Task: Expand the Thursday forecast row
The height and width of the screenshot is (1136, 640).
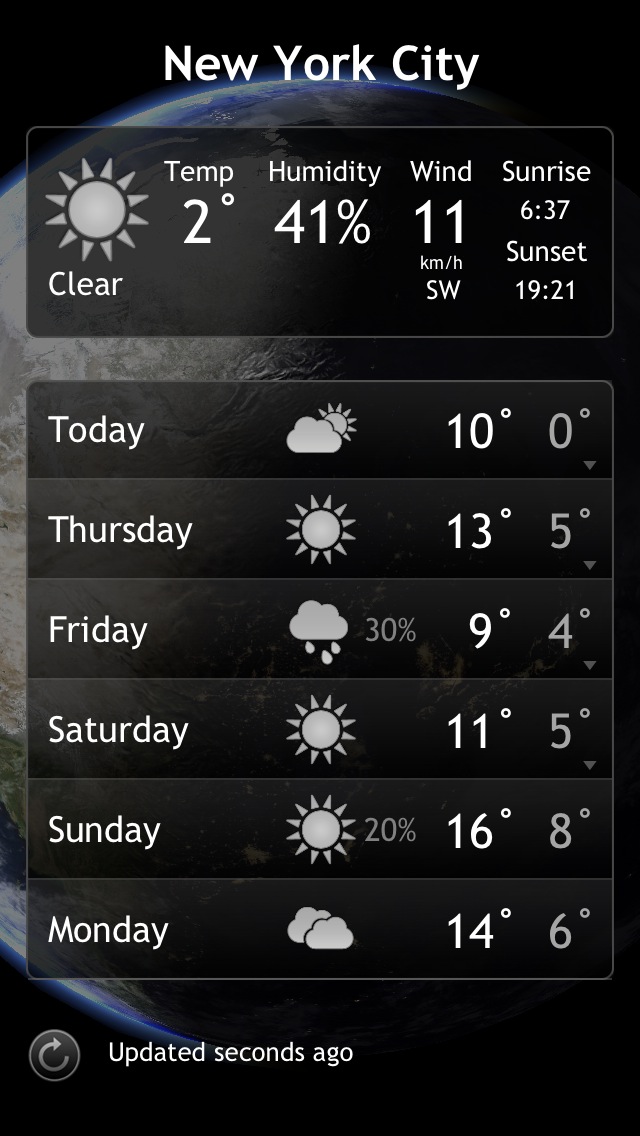Action: coord(589,565)
